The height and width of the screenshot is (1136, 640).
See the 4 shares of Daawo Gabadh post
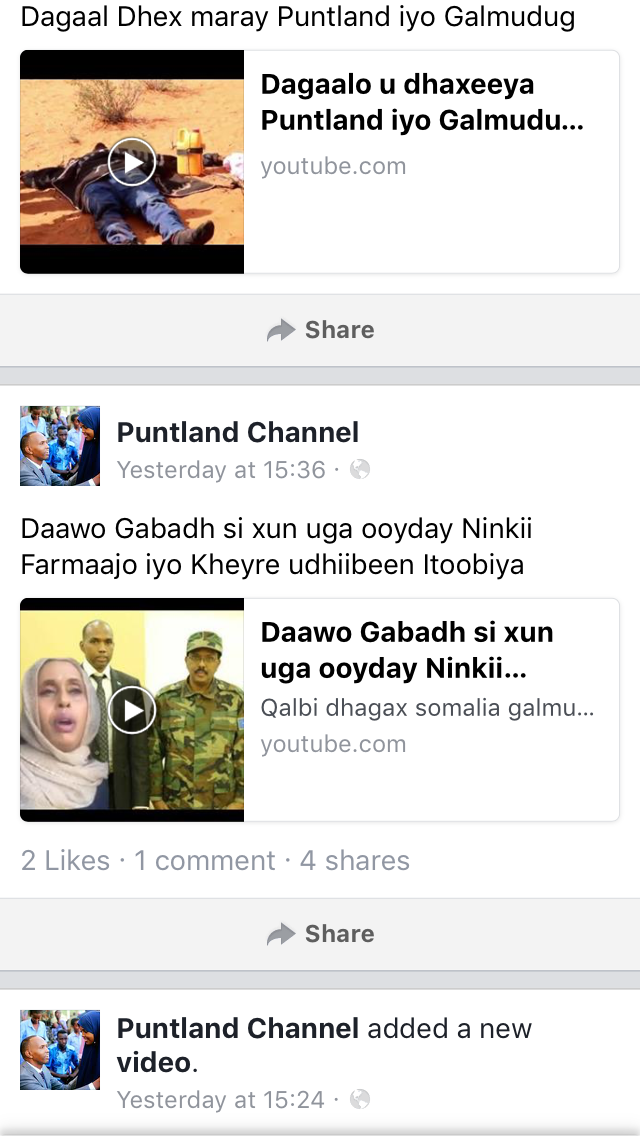[x=355, y=861]
